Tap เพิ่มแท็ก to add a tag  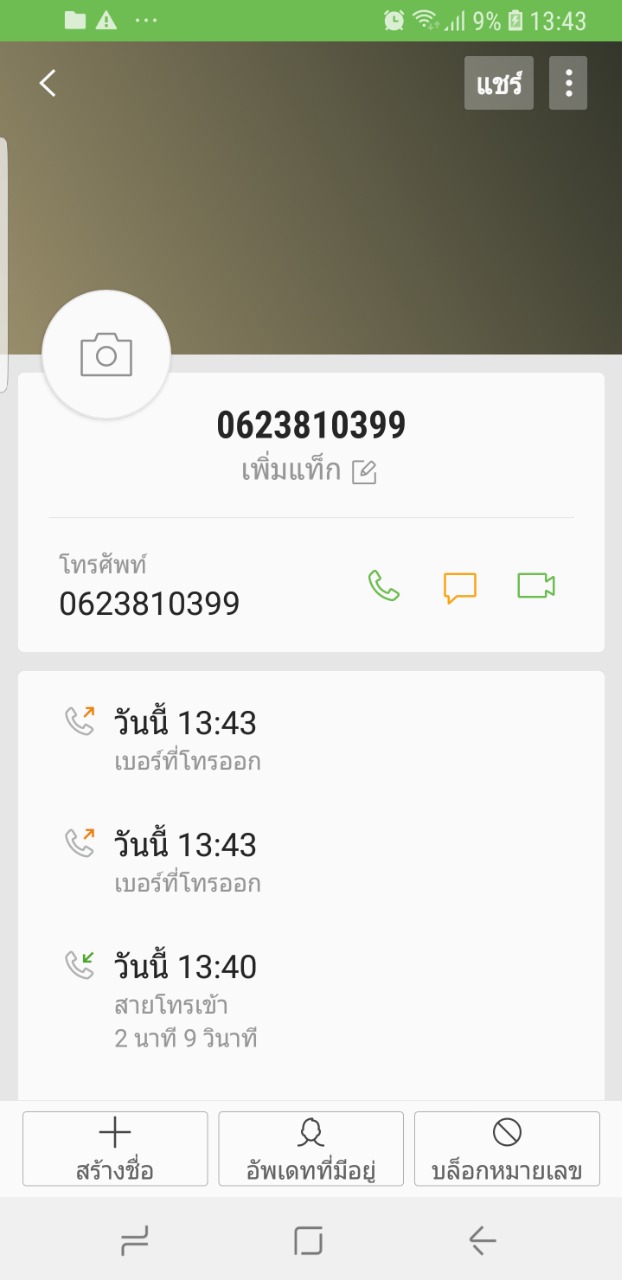[x=309, y=470]
